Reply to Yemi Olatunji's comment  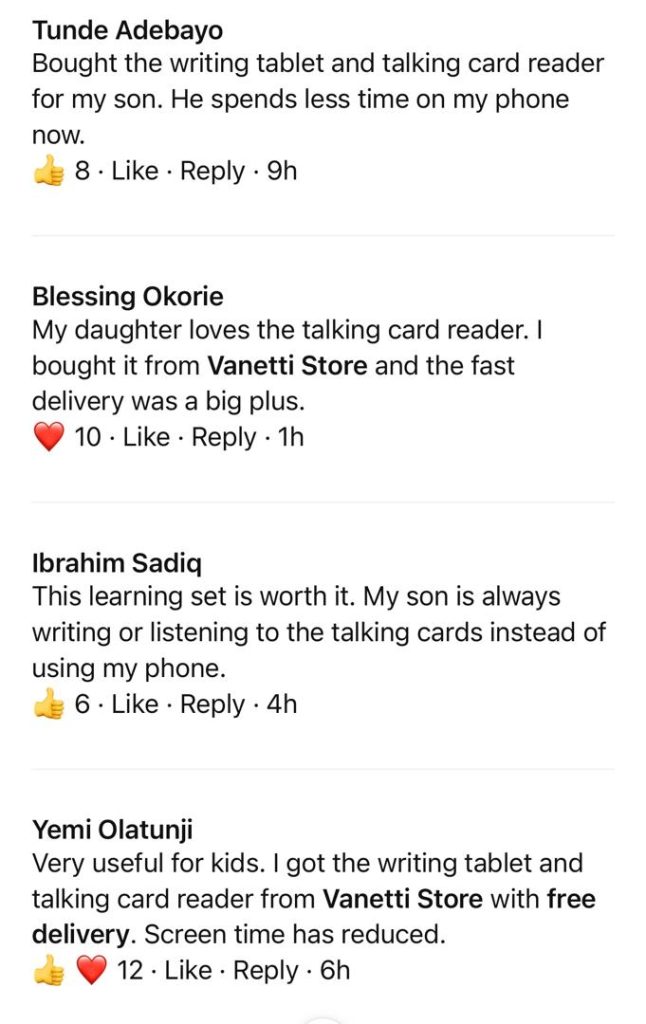(x=265, y=971)
